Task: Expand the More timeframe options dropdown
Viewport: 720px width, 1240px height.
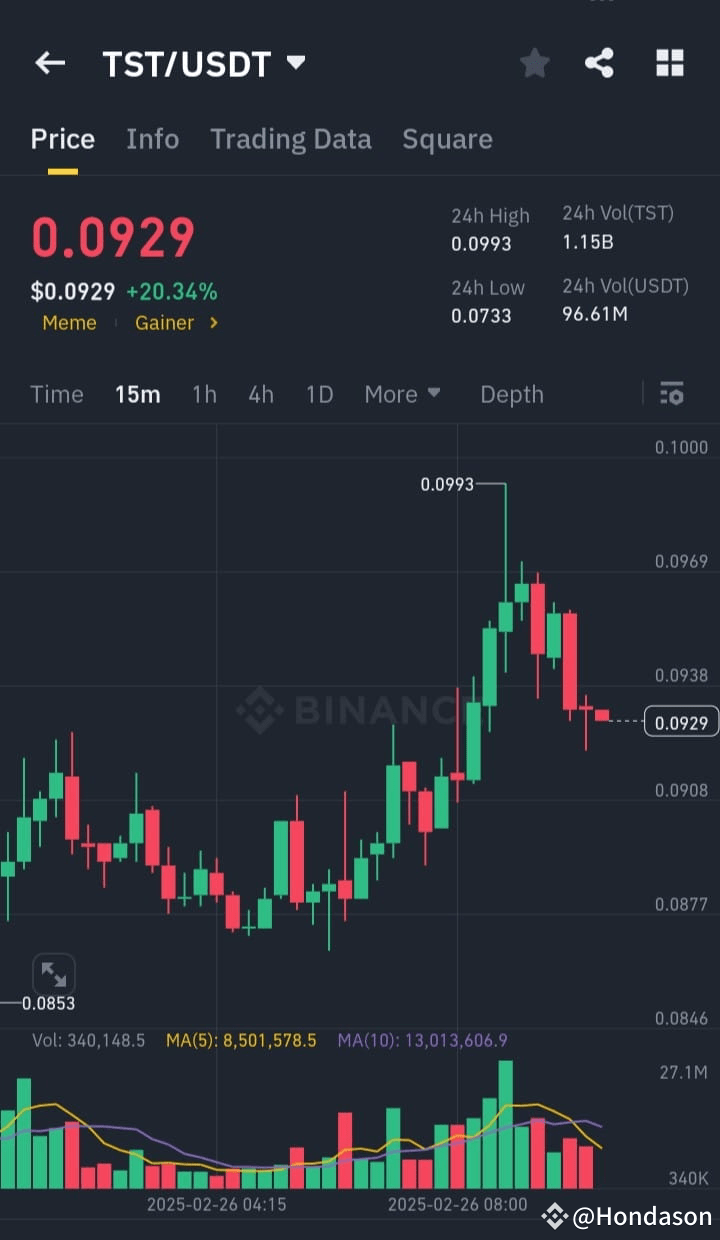Action: coord(402,394)
